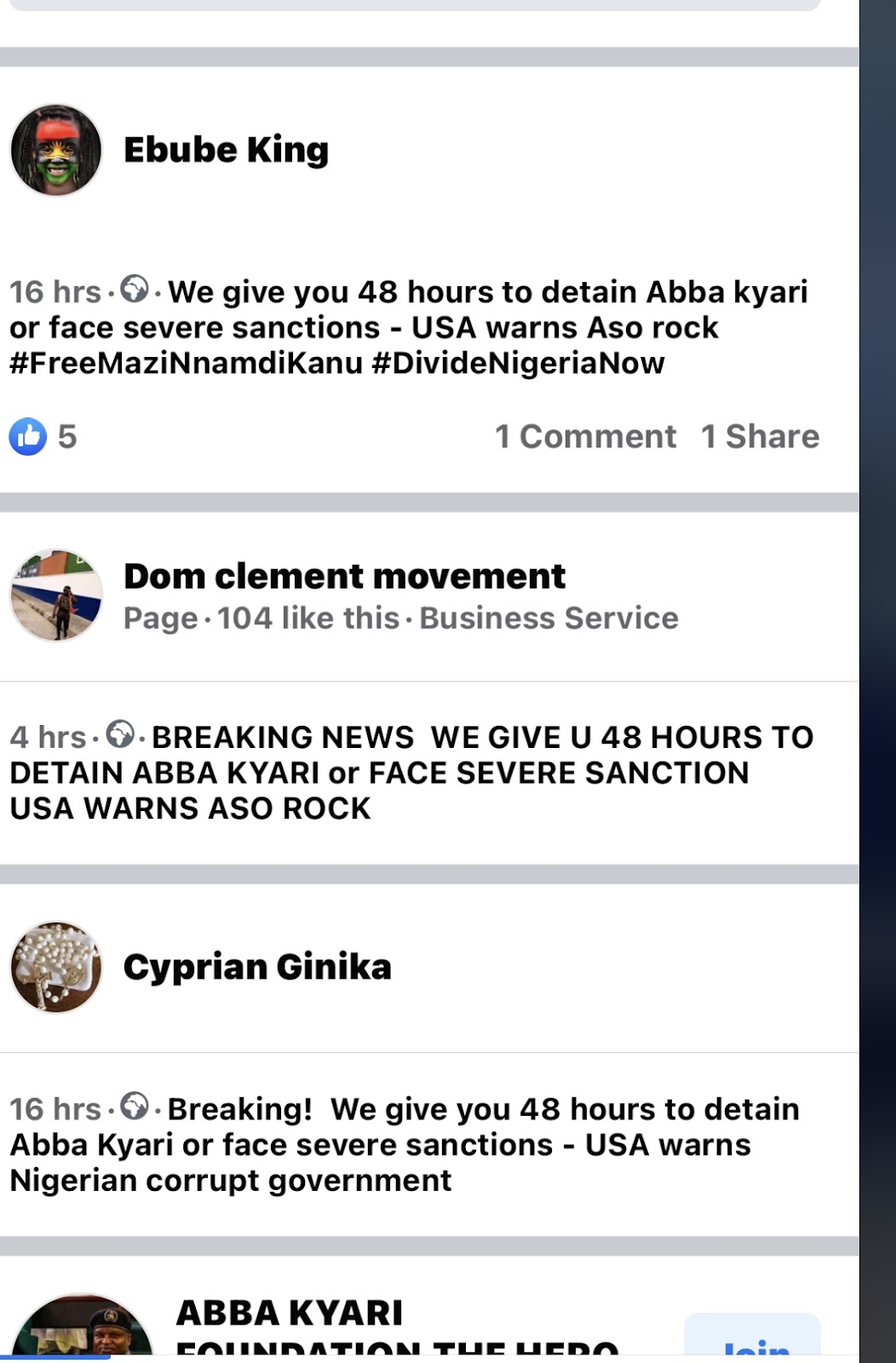The image size is (896, 1363).
Task: Open the BREAKING NEWS post from 4 hrs ago
Action: [409, 773]
